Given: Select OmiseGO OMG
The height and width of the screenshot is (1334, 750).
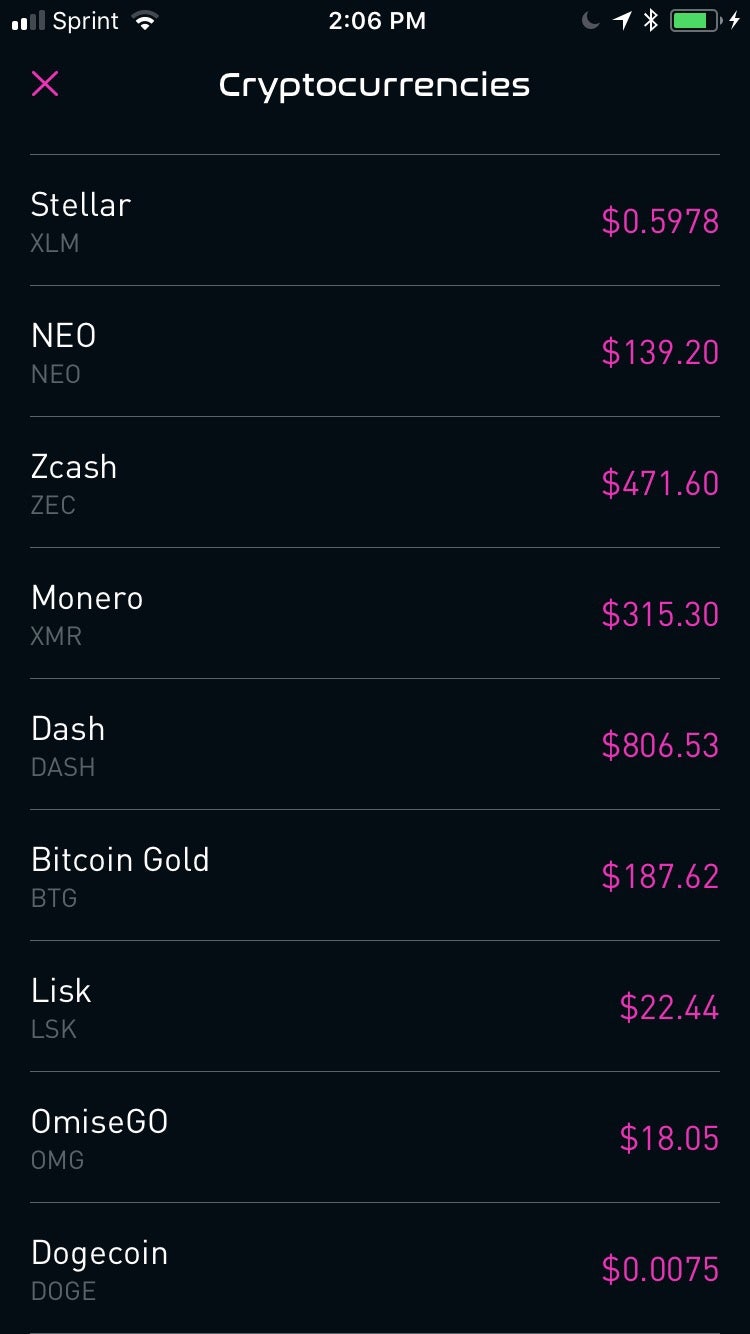Looking at the screenshot, I should tap(374, 1137).
